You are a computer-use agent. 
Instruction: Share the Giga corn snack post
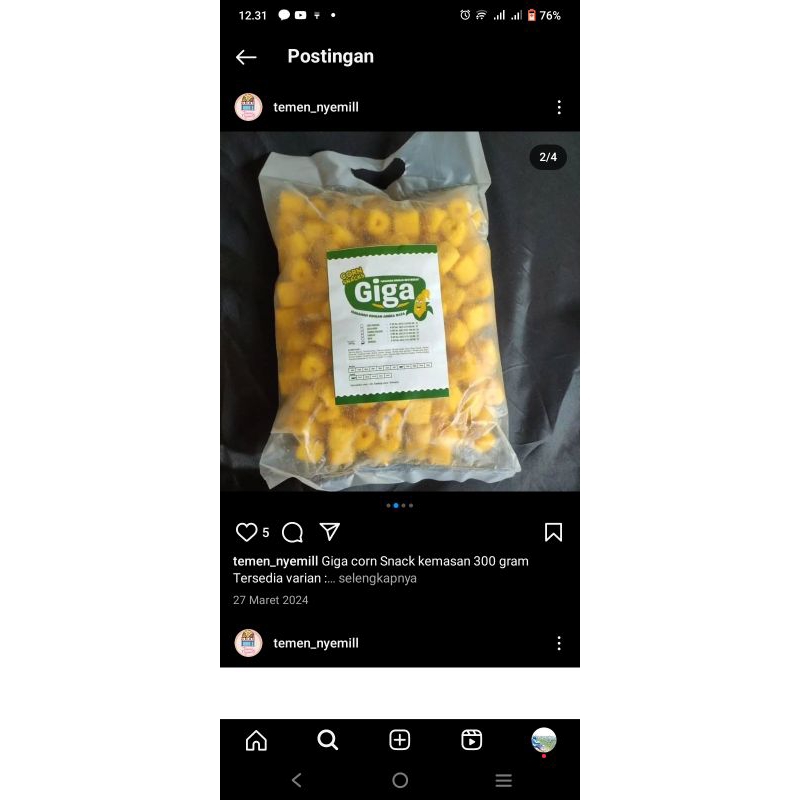[330, 531]
